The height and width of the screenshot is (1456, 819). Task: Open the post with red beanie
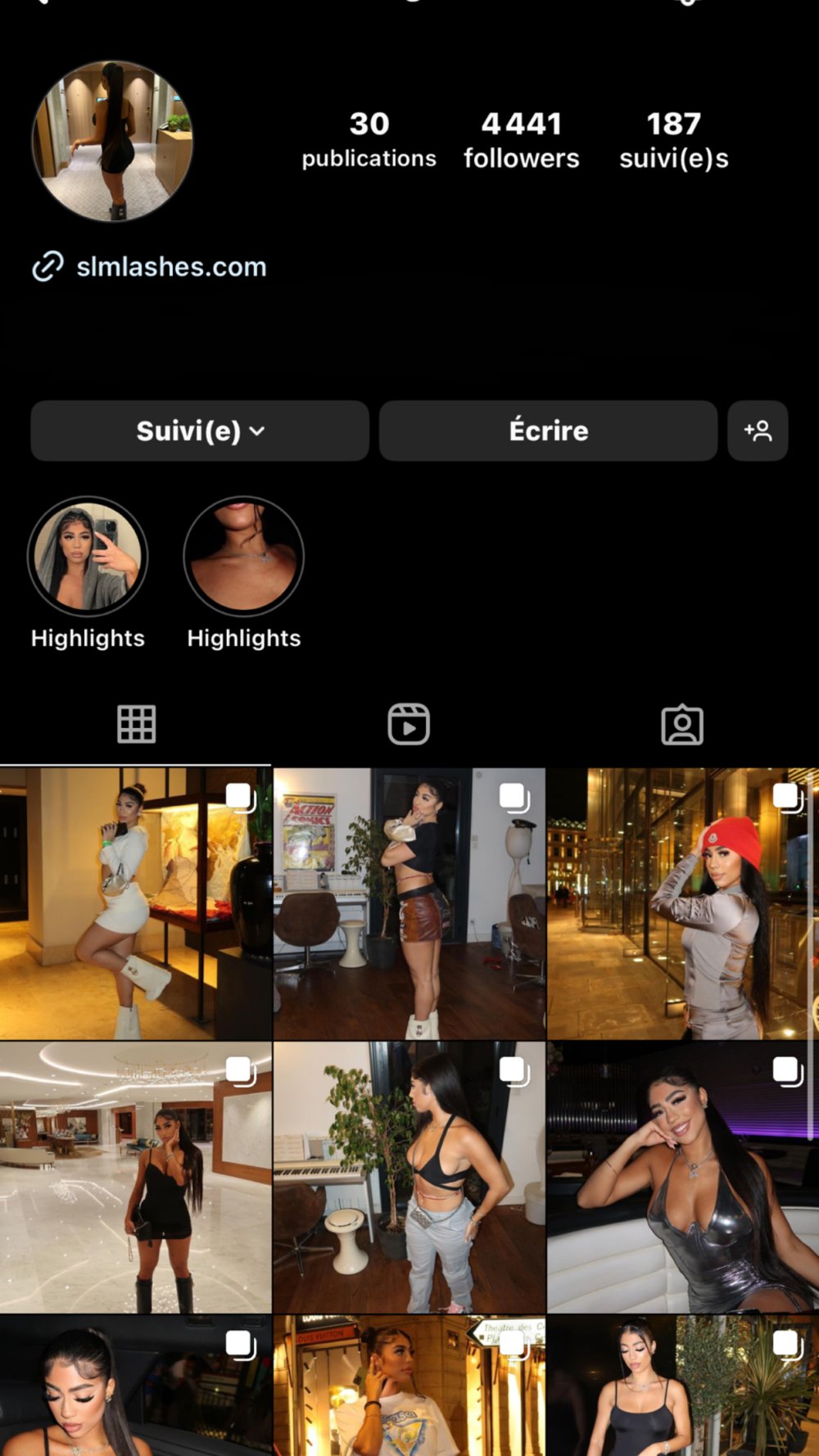682,903
